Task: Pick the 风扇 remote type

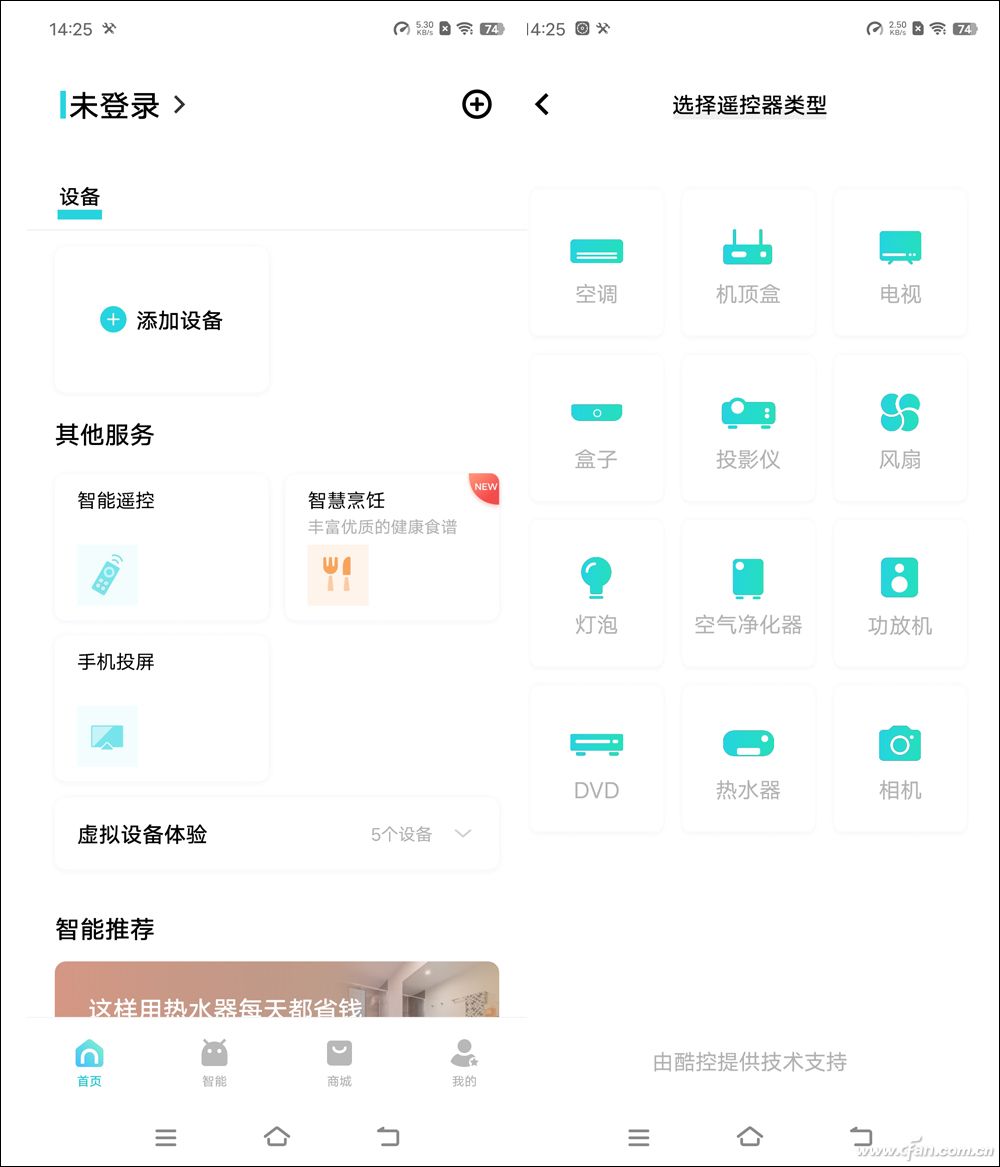Action: 900,429
